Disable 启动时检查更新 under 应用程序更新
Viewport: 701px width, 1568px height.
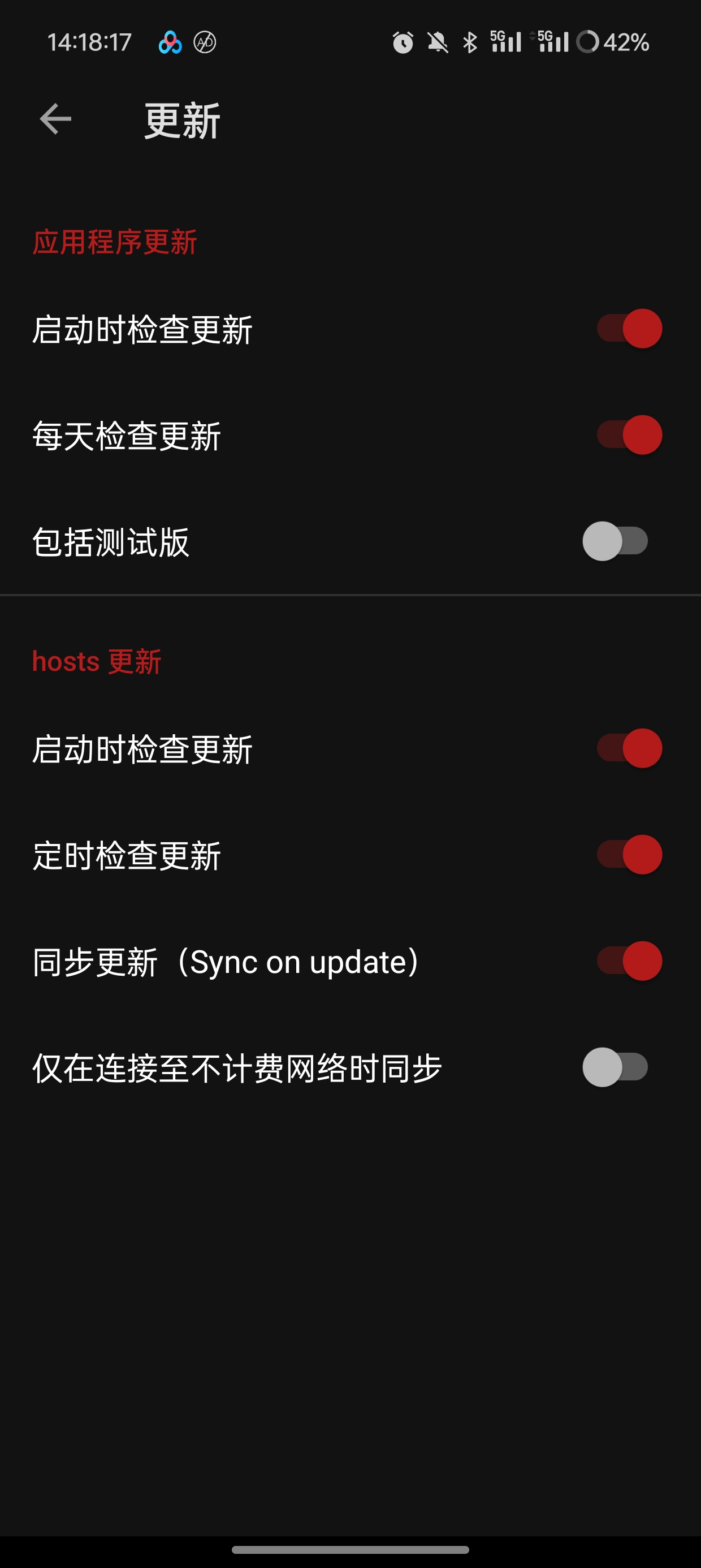pos(629,329)
